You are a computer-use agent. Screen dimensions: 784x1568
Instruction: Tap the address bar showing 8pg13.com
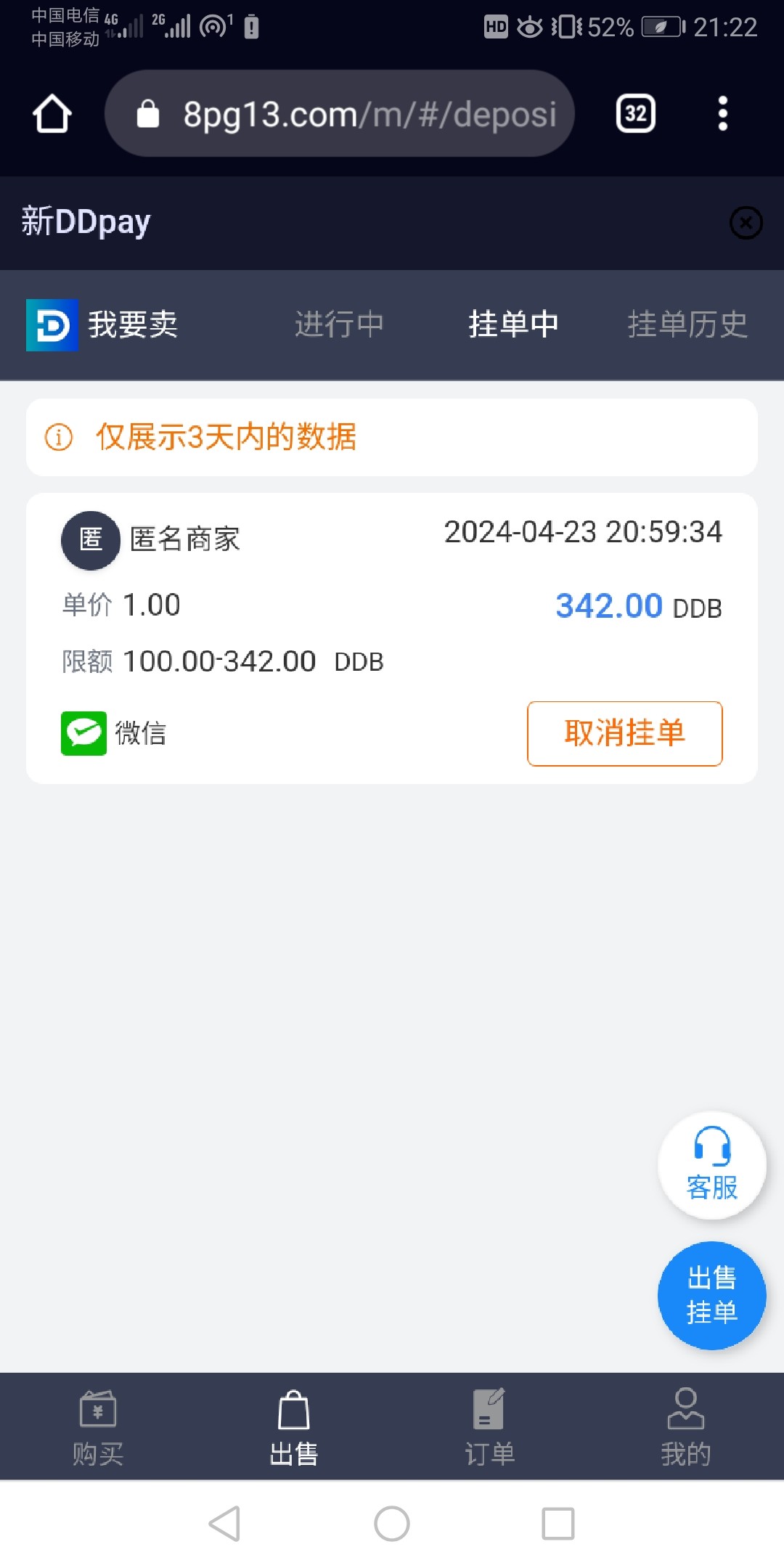(x=341, y=113)
